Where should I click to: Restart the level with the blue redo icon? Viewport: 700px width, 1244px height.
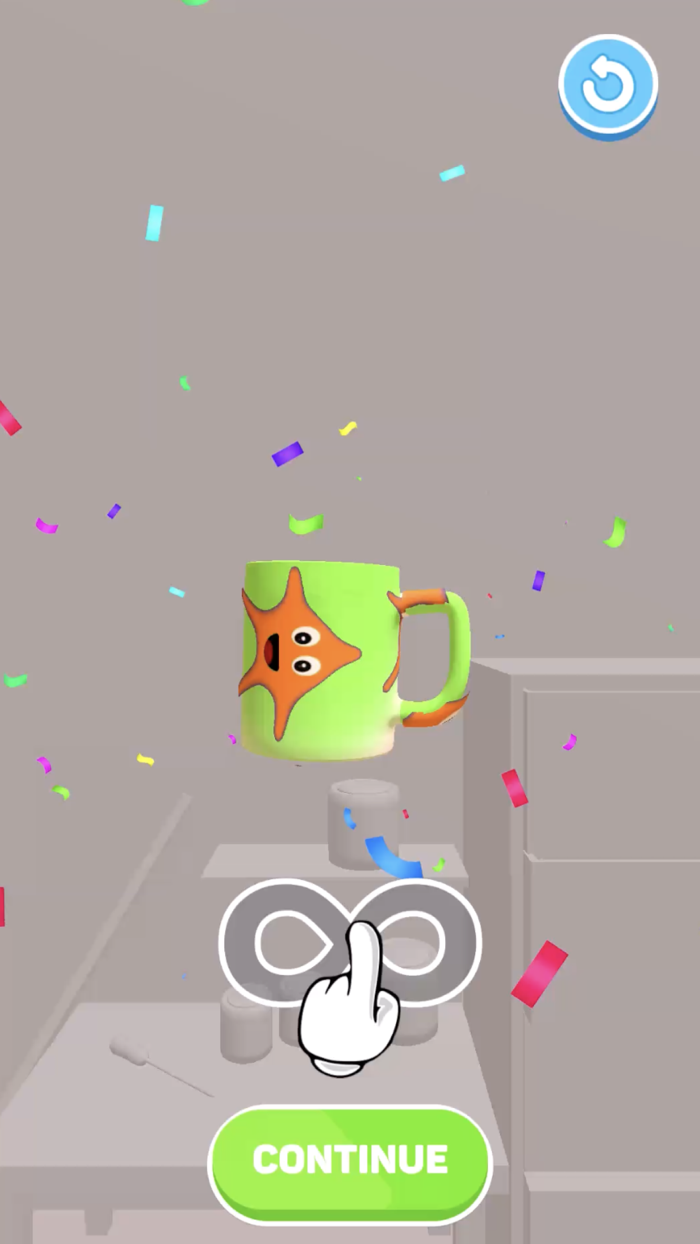coord(608,86)
